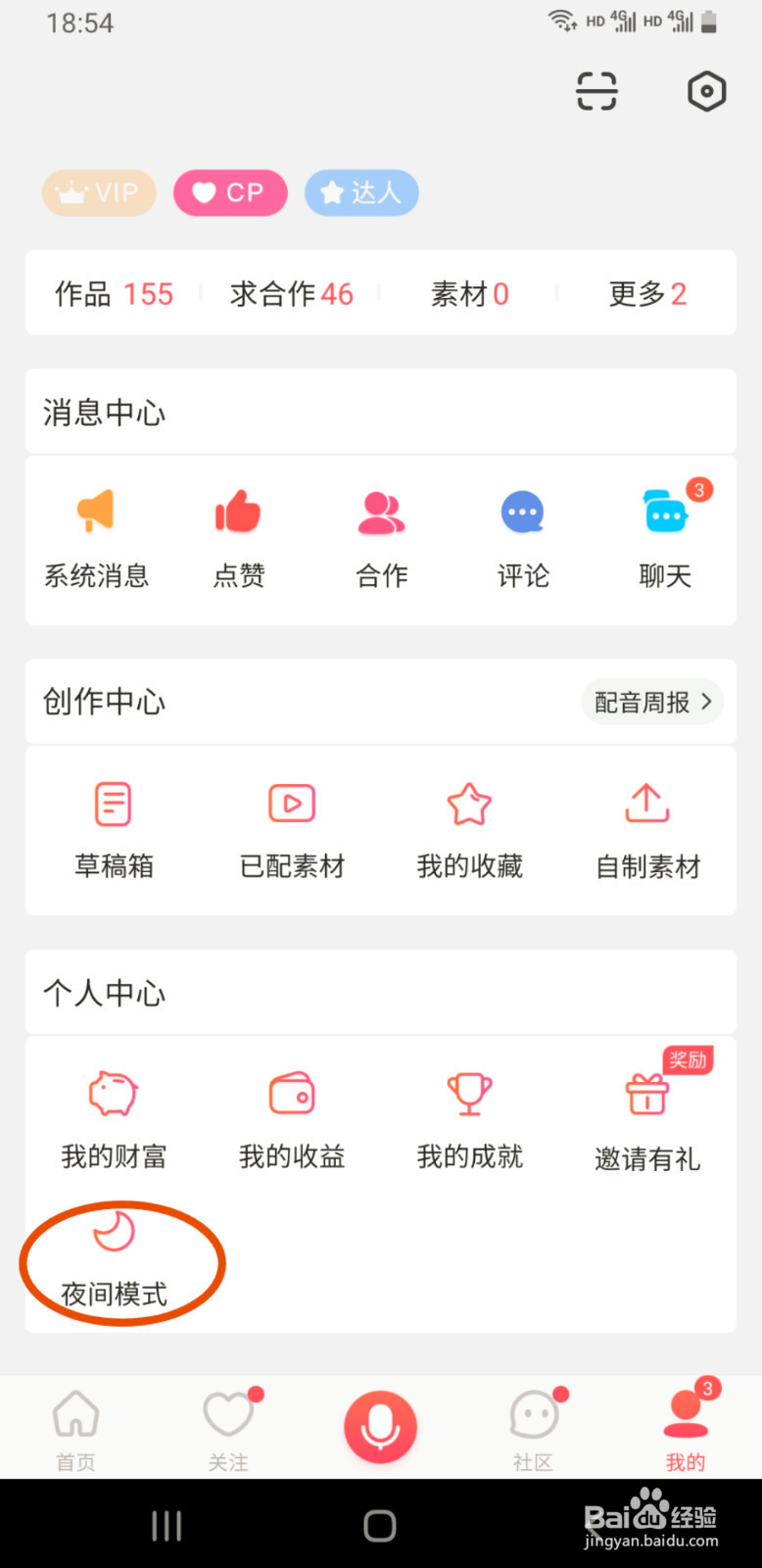Viewport: 762px width, 1568px height.
Task: Switch to the 首页 home tab
Action: point(75,1430)
